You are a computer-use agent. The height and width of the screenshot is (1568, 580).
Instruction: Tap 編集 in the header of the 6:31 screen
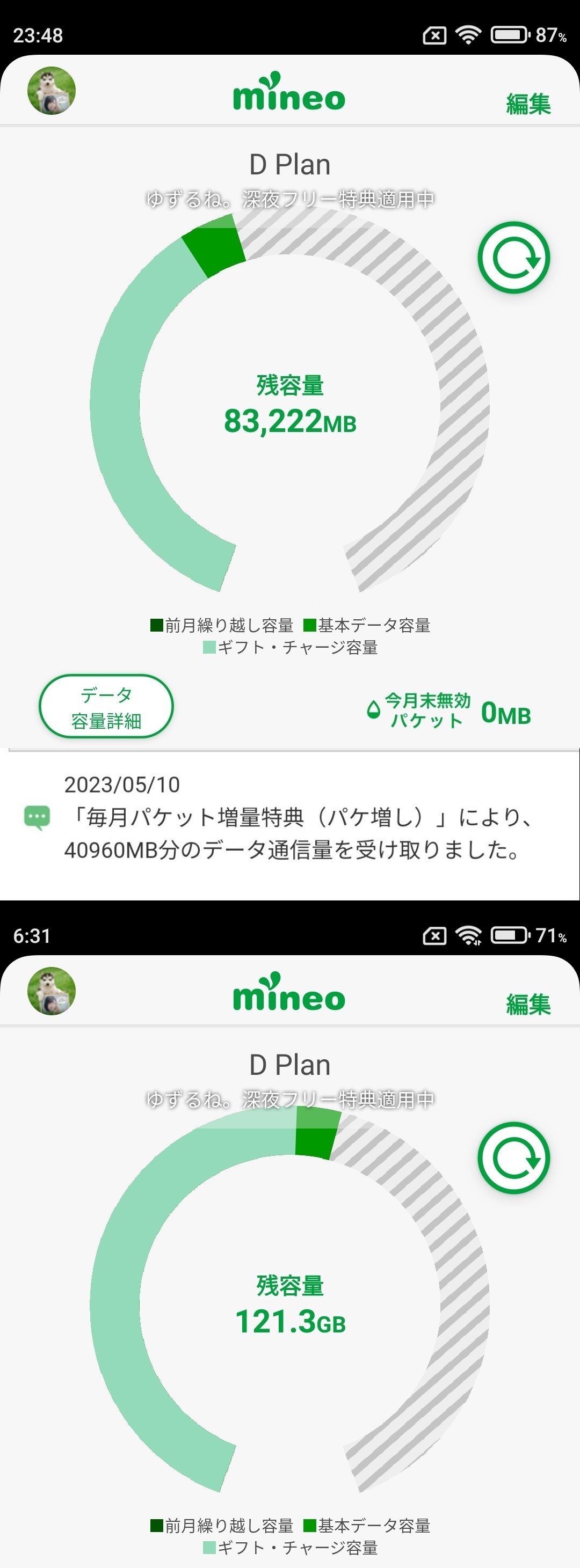tap(528, 1003)
